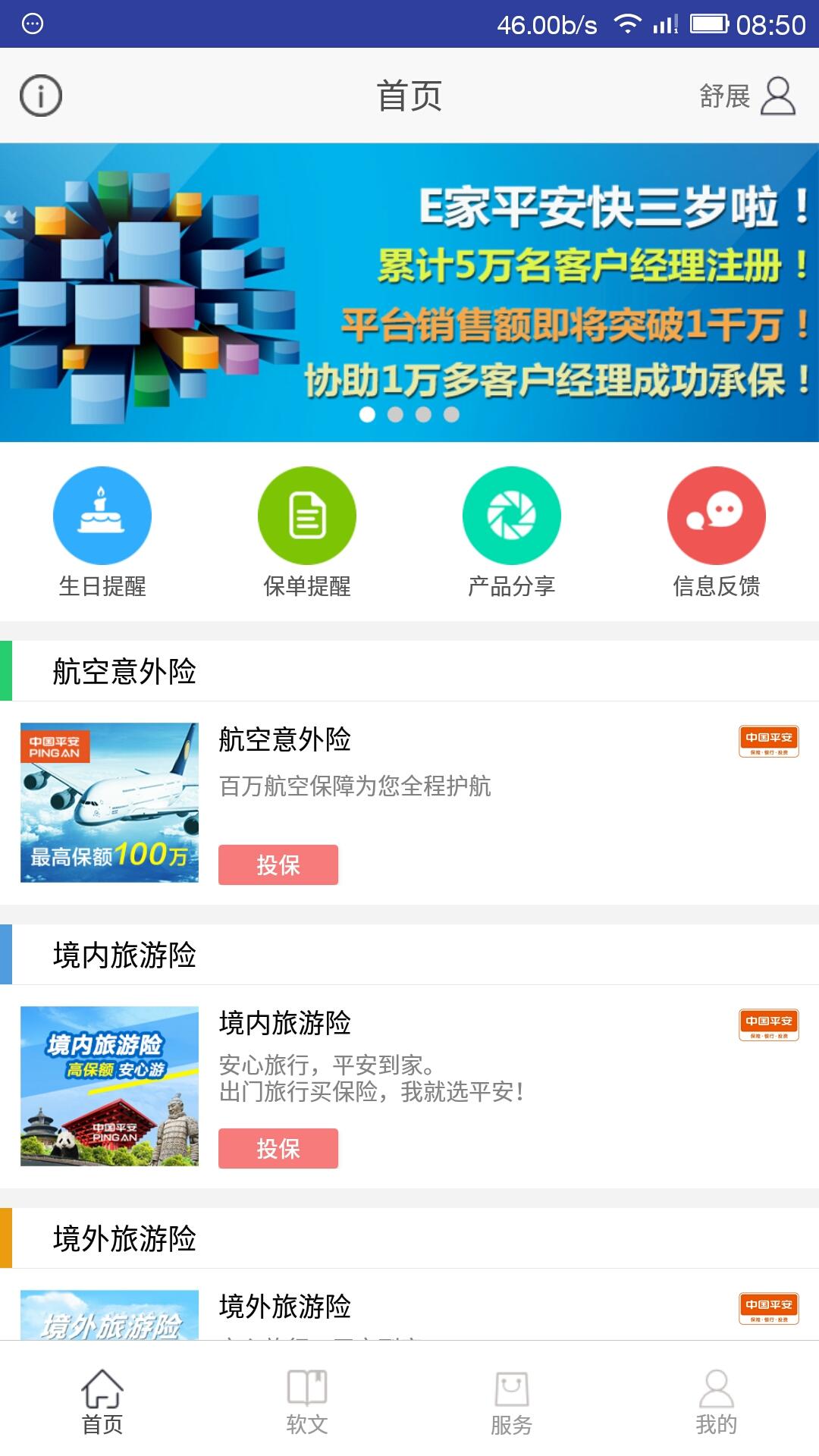This screenshot has height=1456, width=819.
Task: Switch to the 软文 tab
Action: pos(307,1401)
